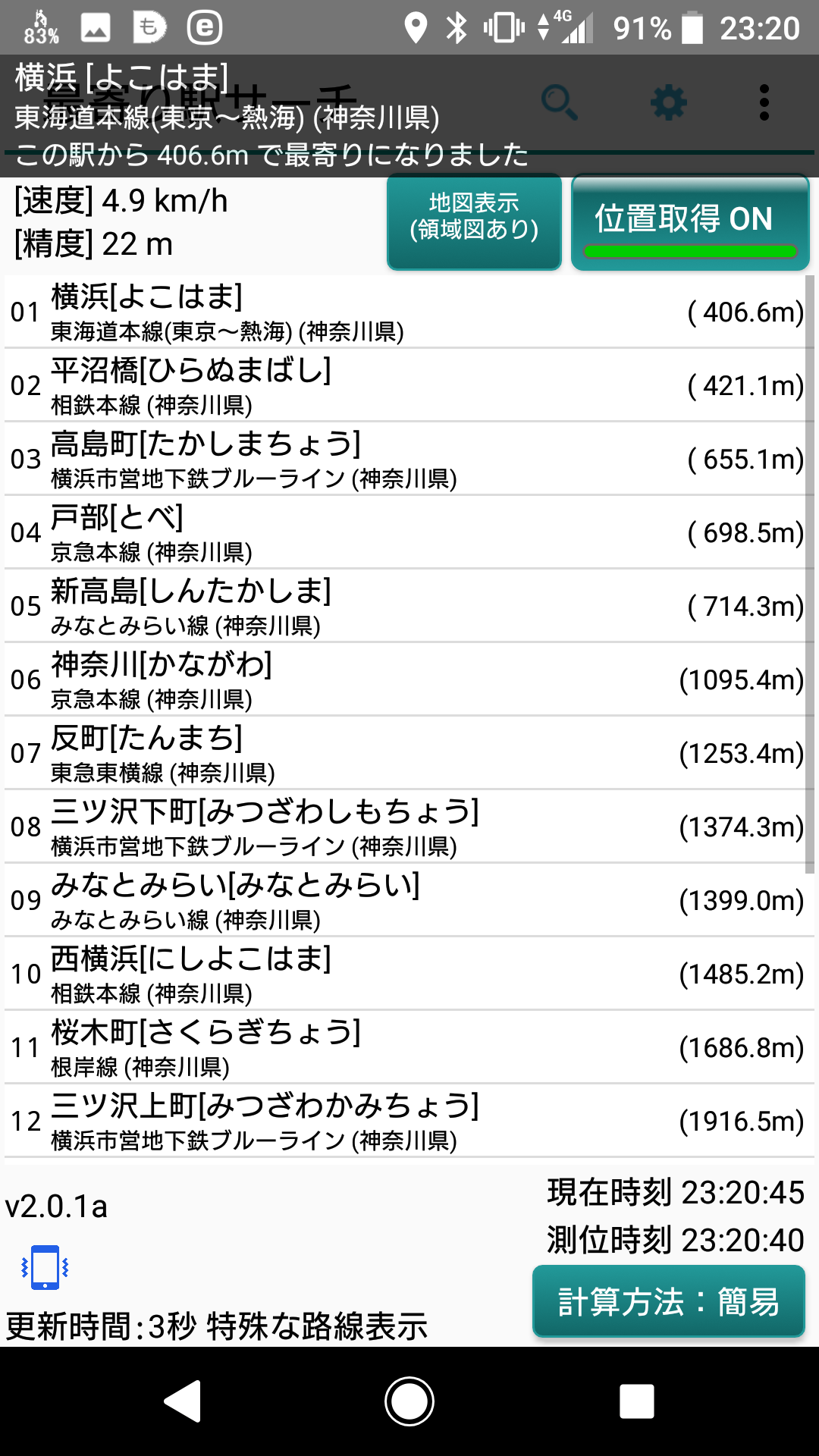Tap the 計算方法:簡易 button
This screenshot has height=1456, width=819.
pyautogui.click(x=668, y=1301)
